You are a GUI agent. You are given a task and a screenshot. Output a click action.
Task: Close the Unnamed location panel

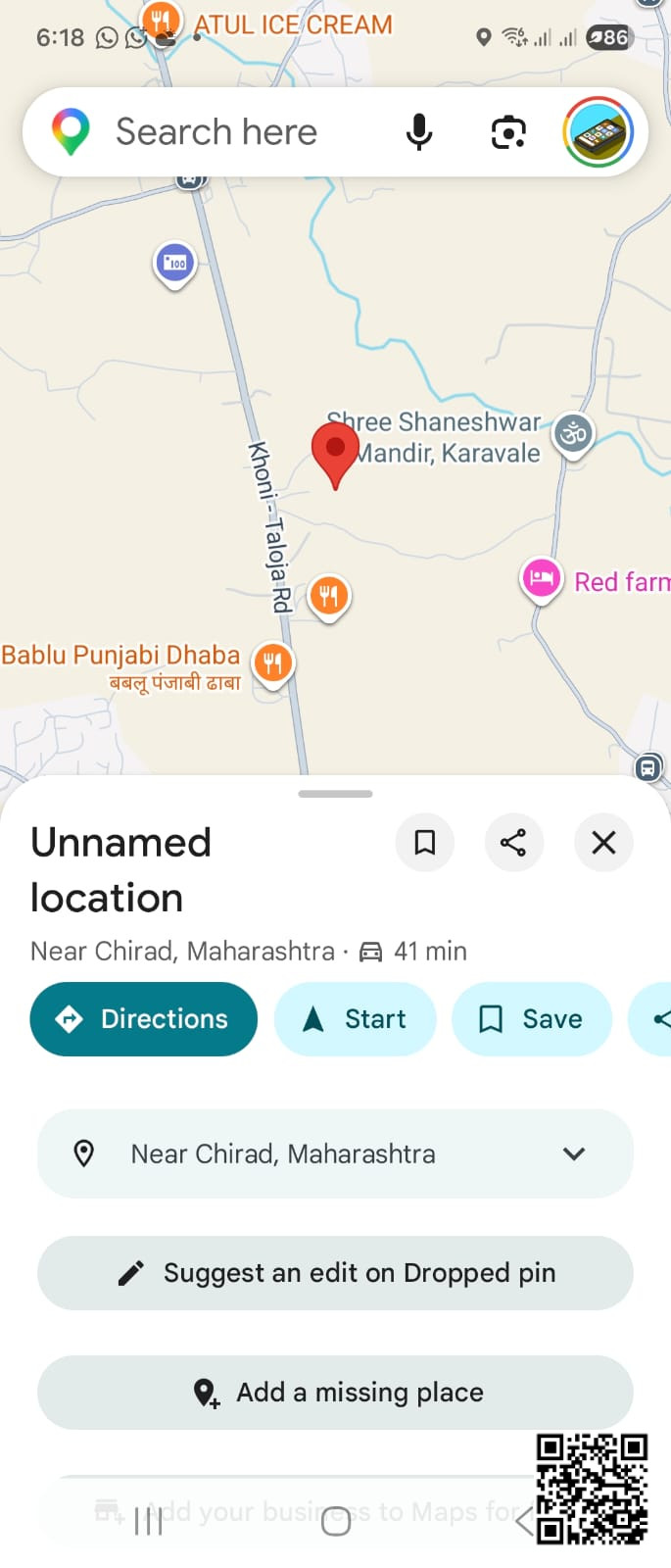coord(603,843)
